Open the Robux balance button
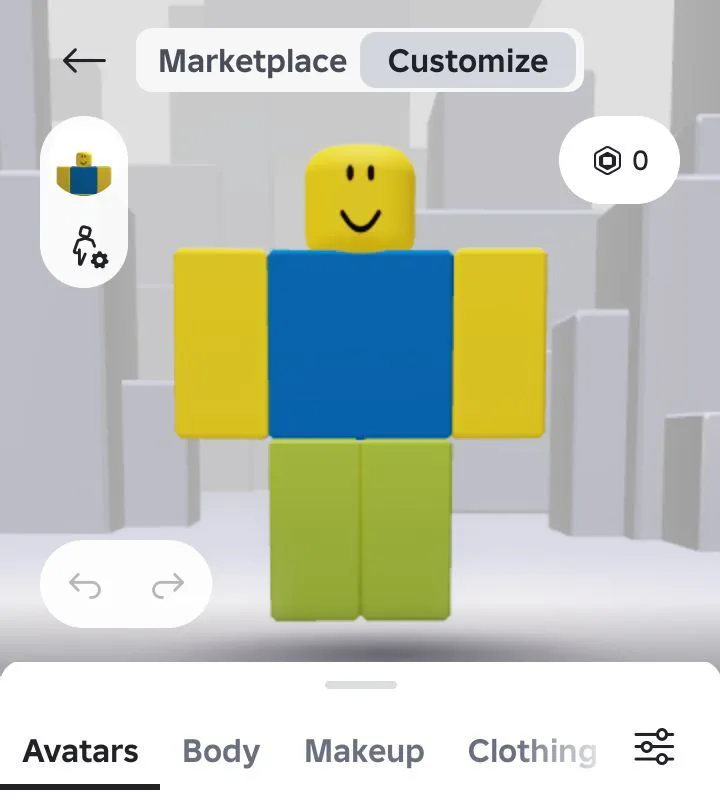This screenshot has width=720, height=810. pos(619,161)
